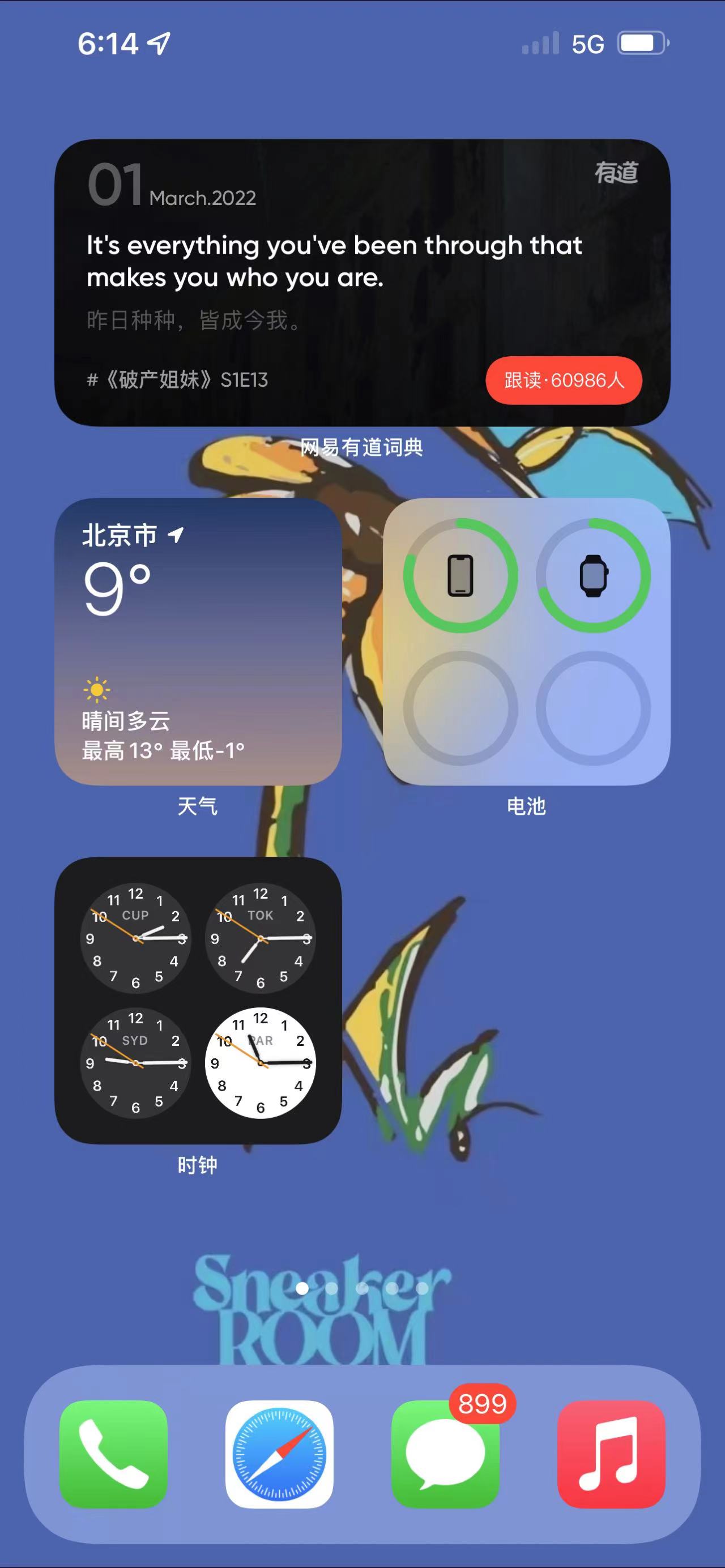Image resolution: width=725 pixels, height=1568 pixels.
Task: Launch Safari from the dock
Action: [279, 1454]
